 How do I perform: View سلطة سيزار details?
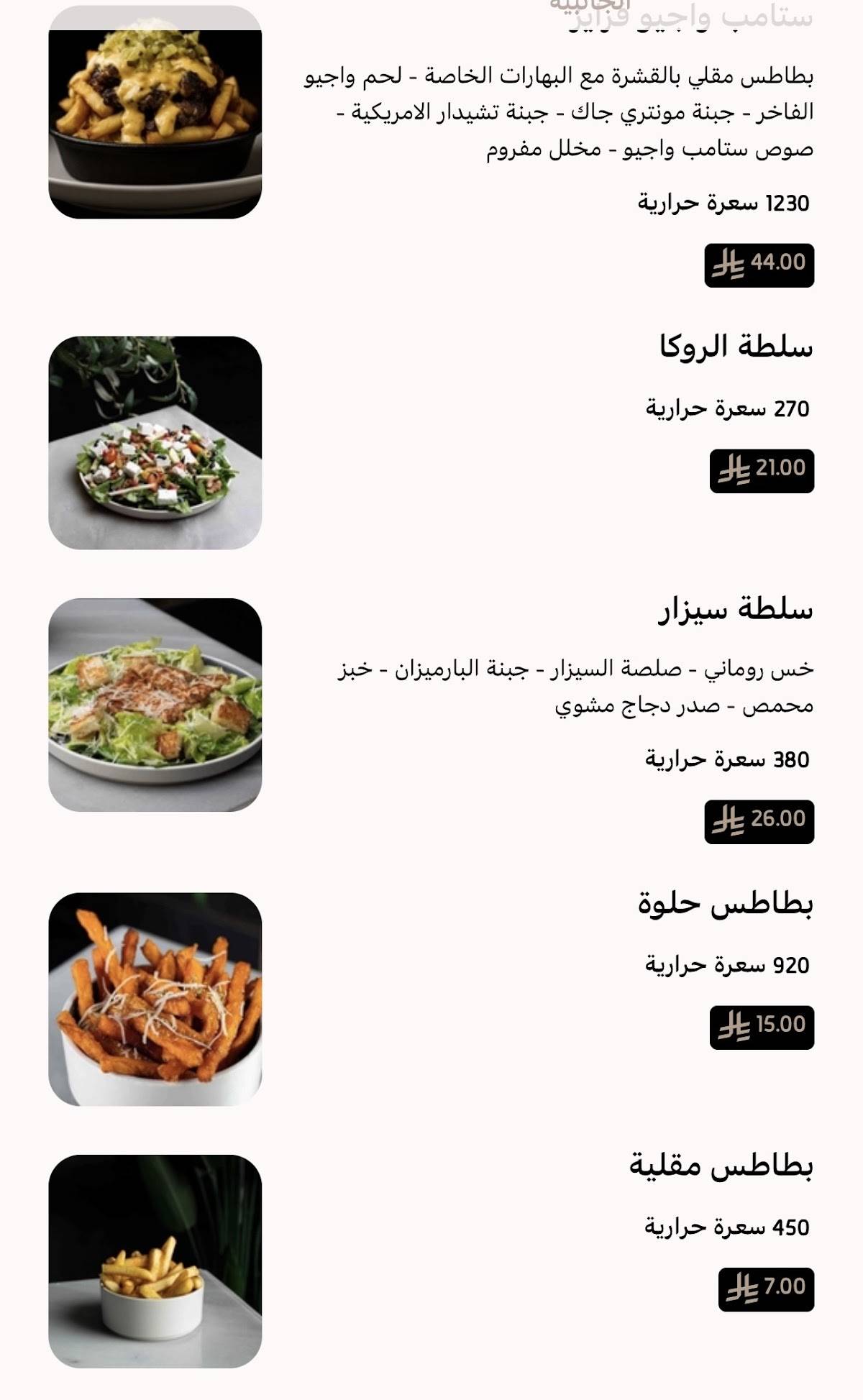coord(736,610)
